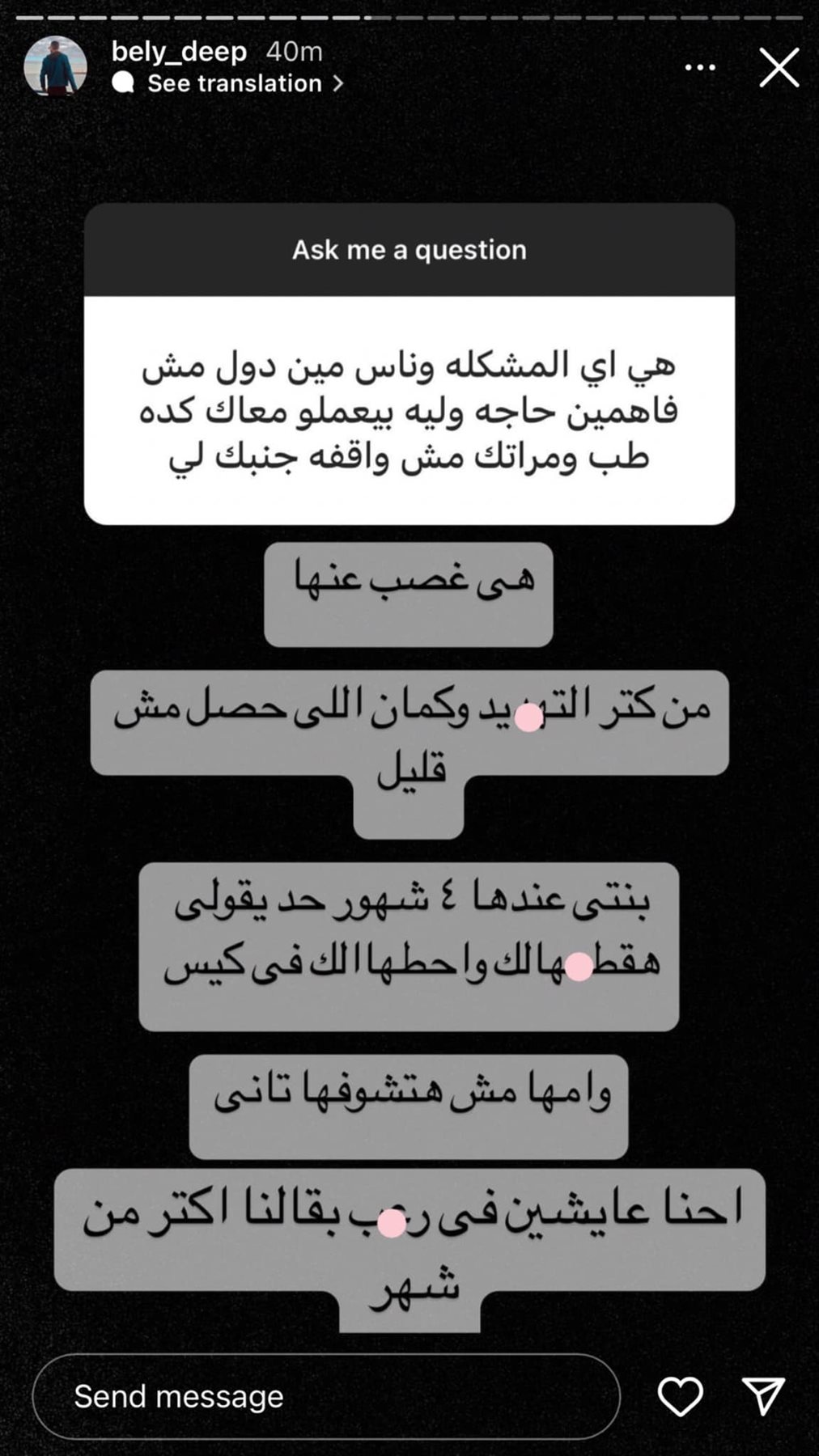
Task: Open the three-dot more options menu
Action: pyautogui.click(x=700, y=67)
